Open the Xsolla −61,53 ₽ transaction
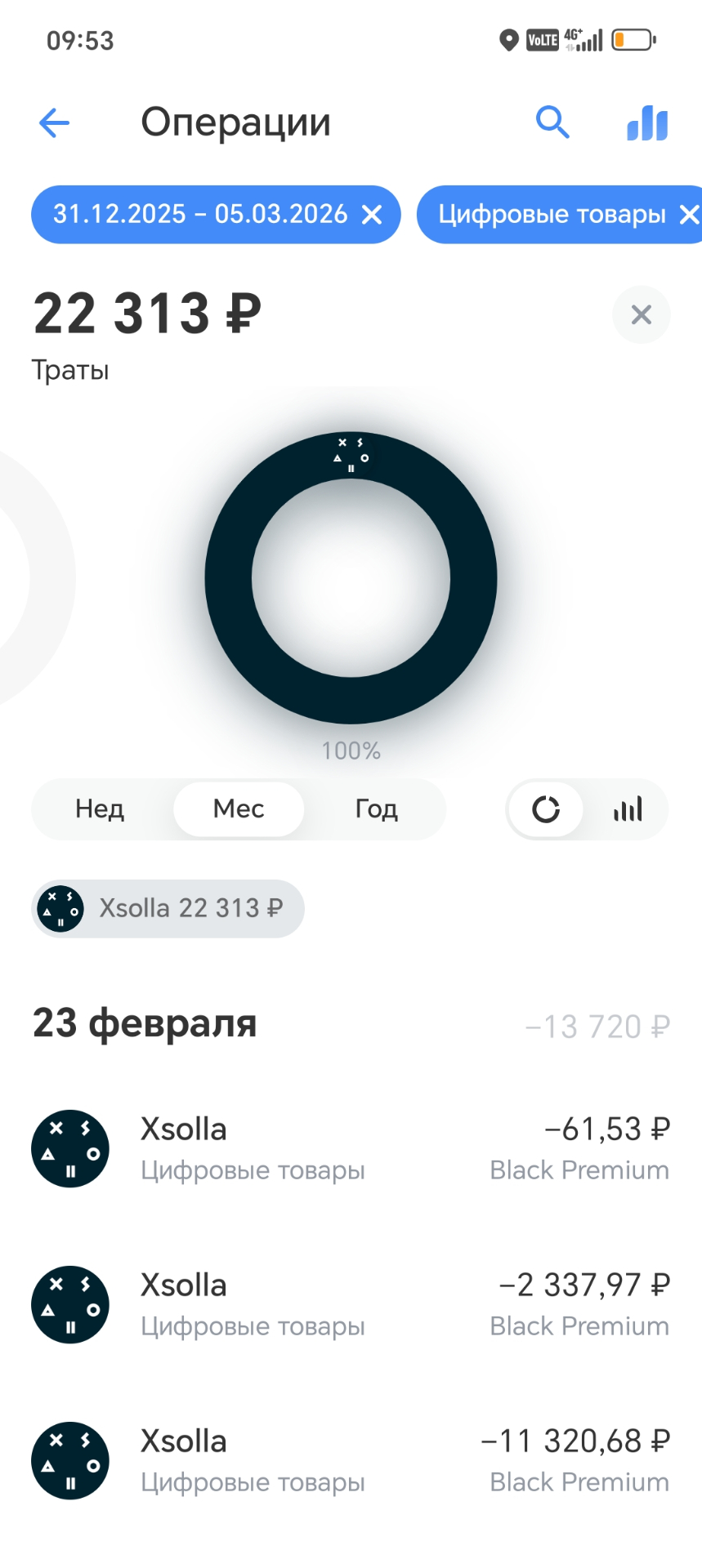The height and width of the screenshot is (1568, 702). pyautogui.click(x=351, y=1148)
